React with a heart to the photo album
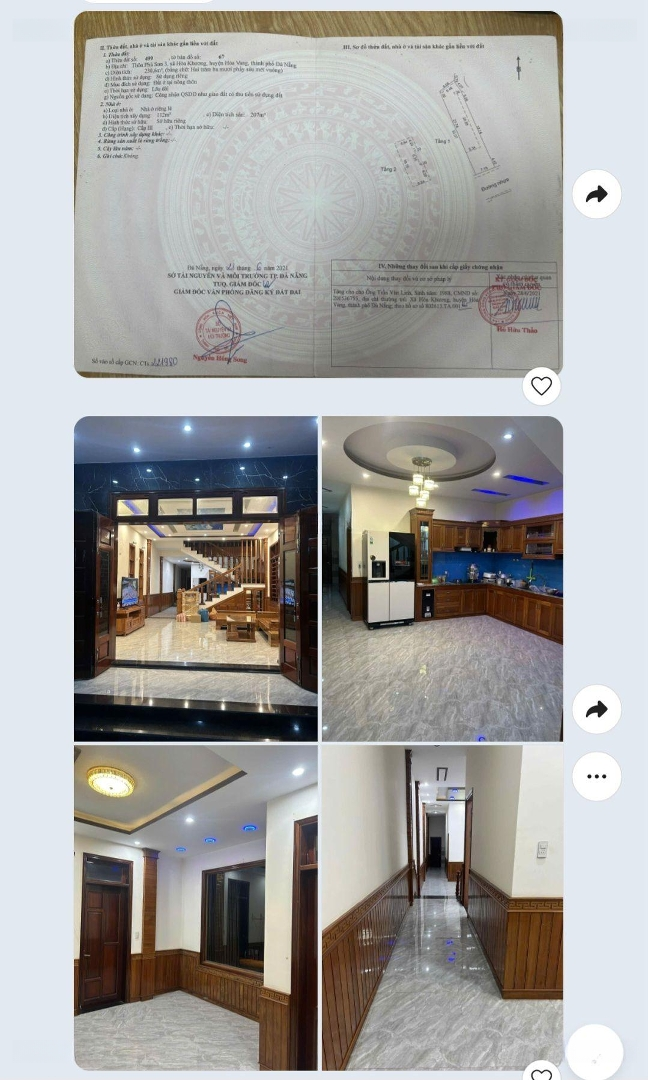The width and height of the screenshot is (648, 1080). [541, 1072]
